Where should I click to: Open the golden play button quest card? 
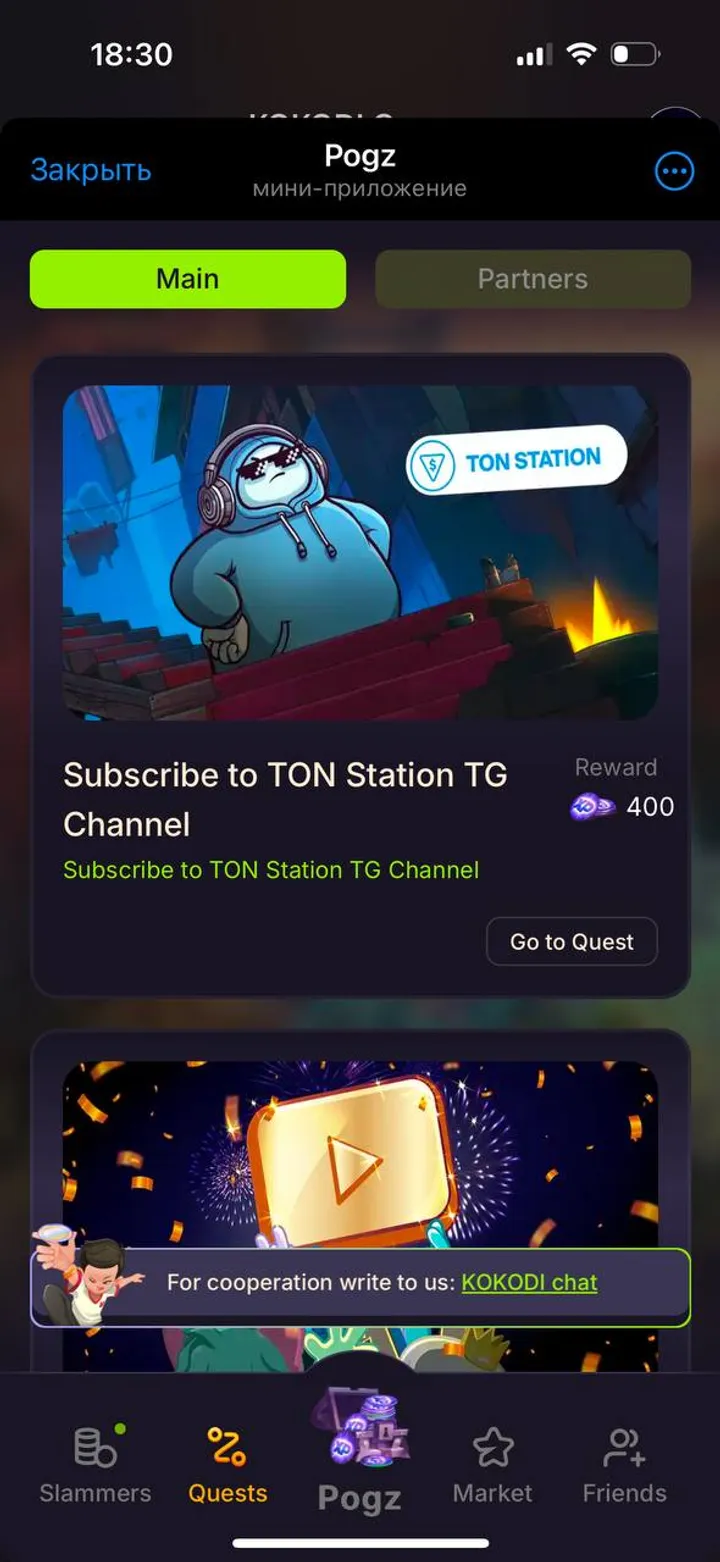point(360,1150)
